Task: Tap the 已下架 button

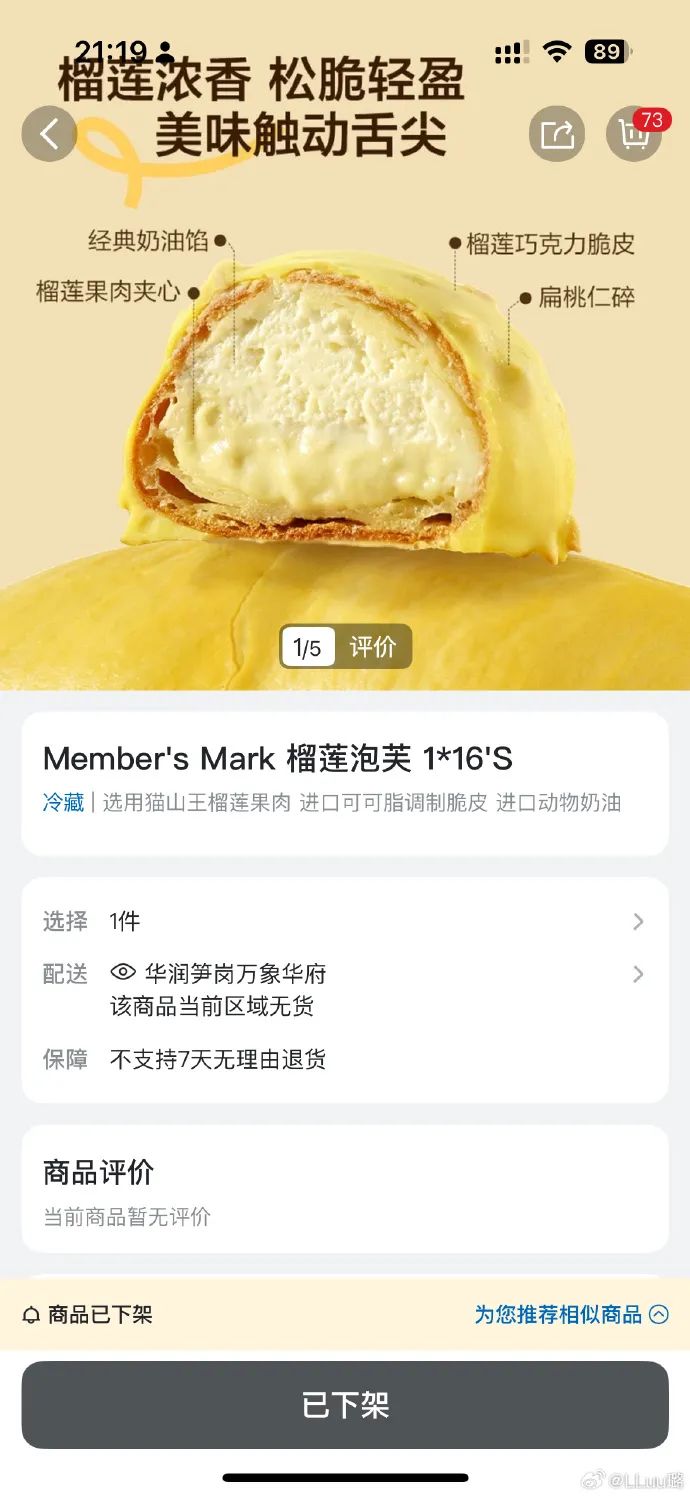Action: 345,1405
